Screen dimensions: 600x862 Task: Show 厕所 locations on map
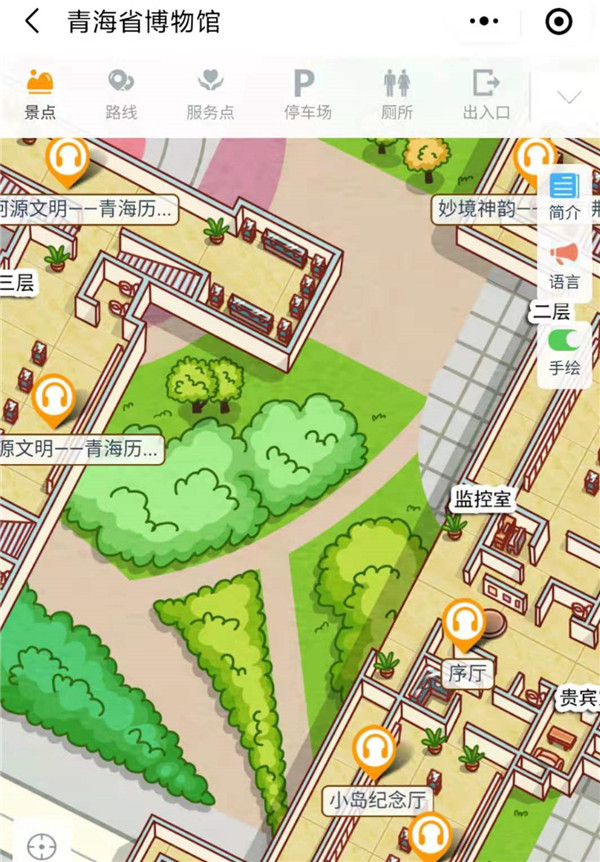[x=397, y=96]
